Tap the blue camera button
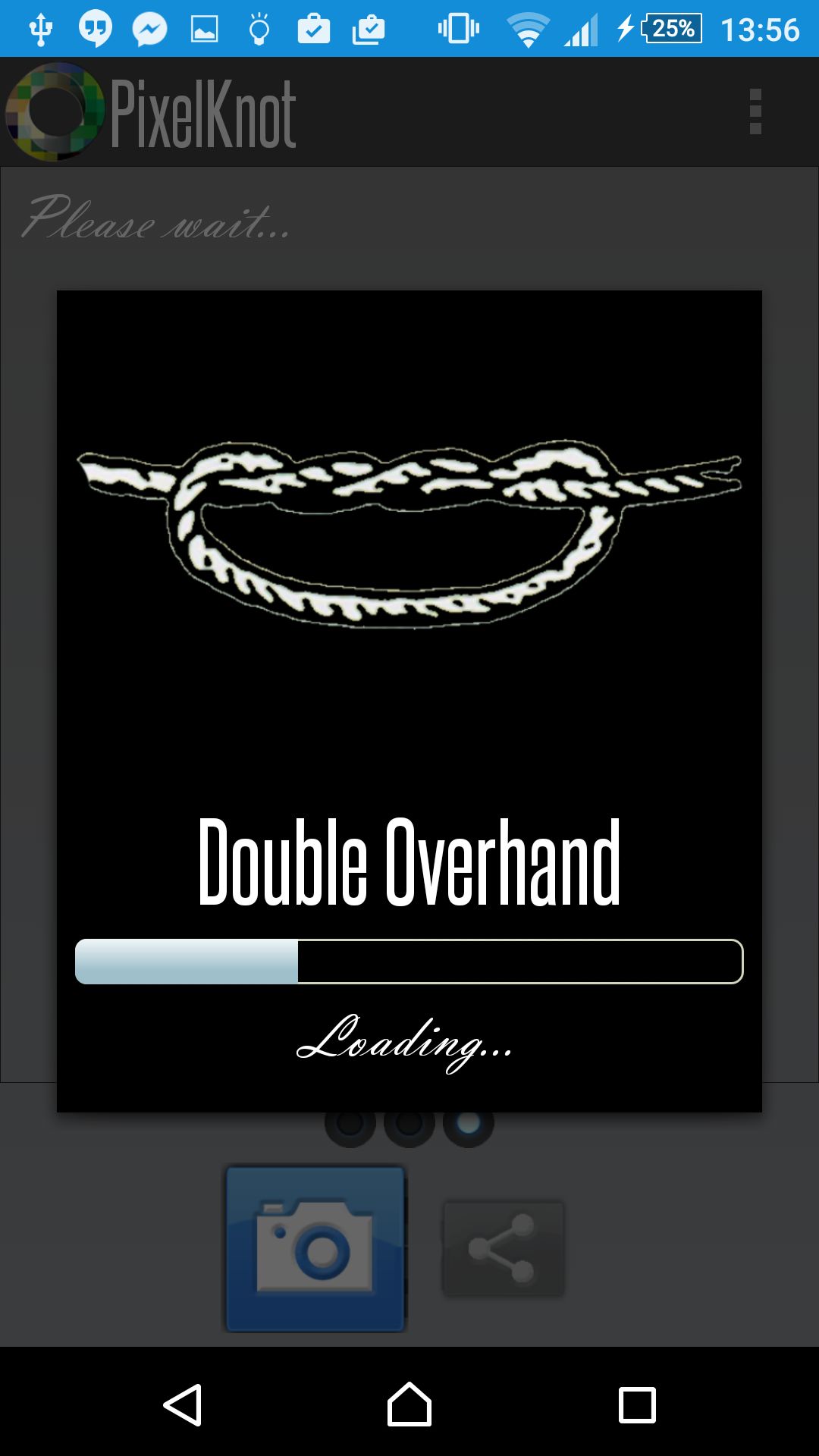819x1456 pixels. click(x=315, y=1248)
